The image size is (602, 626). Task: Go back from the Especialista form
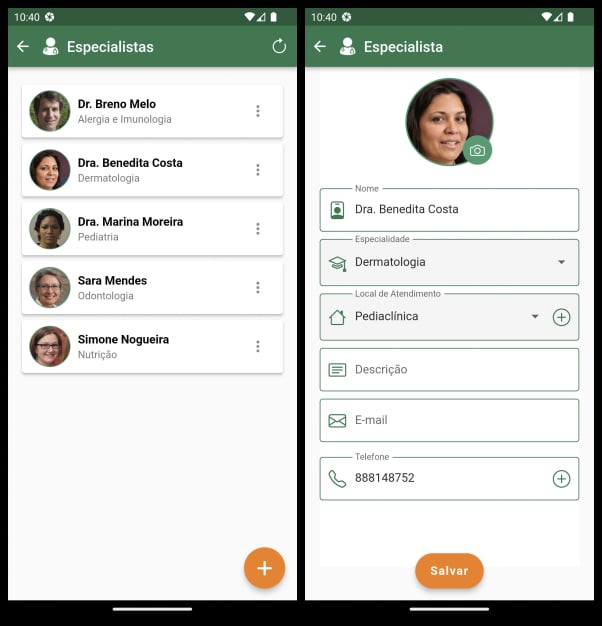[x=320, y=46]
